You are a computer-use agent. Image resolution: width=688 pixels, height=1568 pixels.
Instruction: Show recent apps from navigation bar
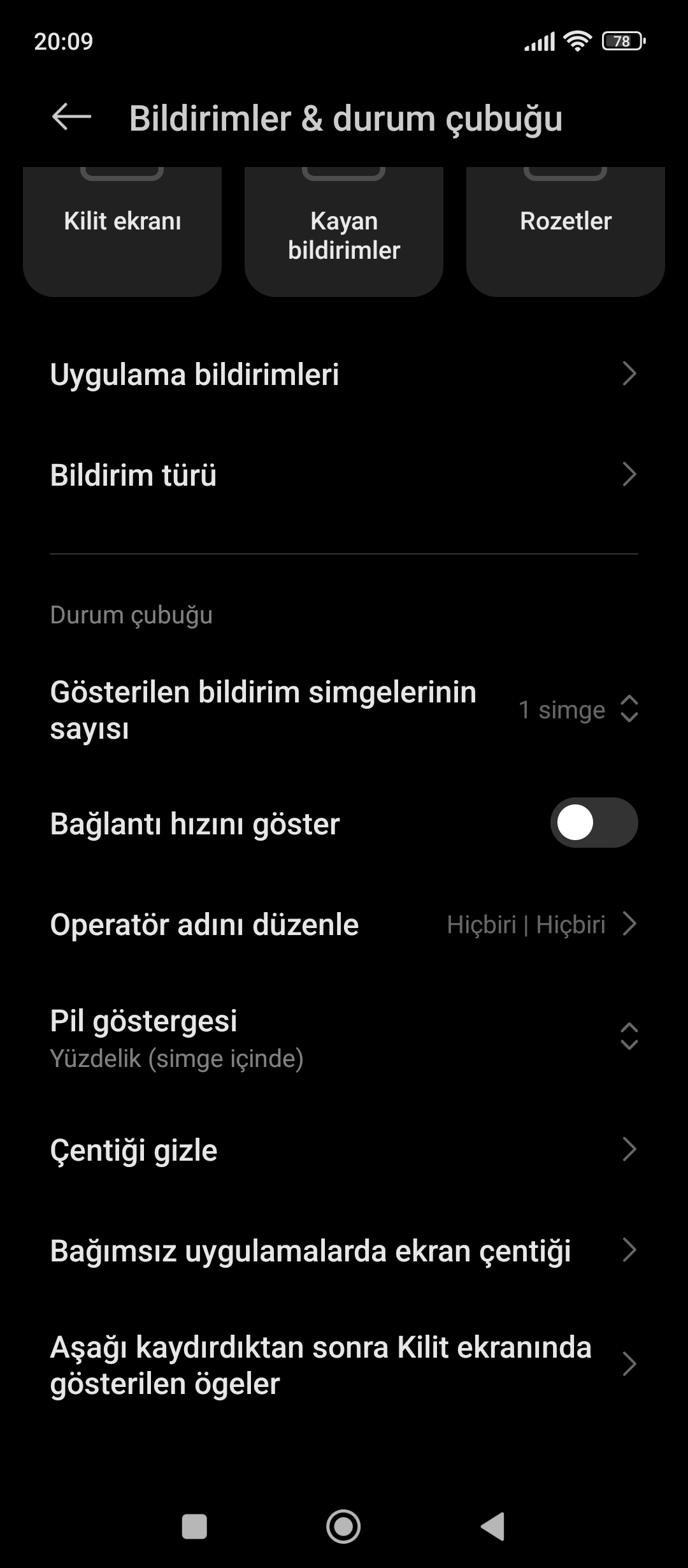[x=194, y=1527]
